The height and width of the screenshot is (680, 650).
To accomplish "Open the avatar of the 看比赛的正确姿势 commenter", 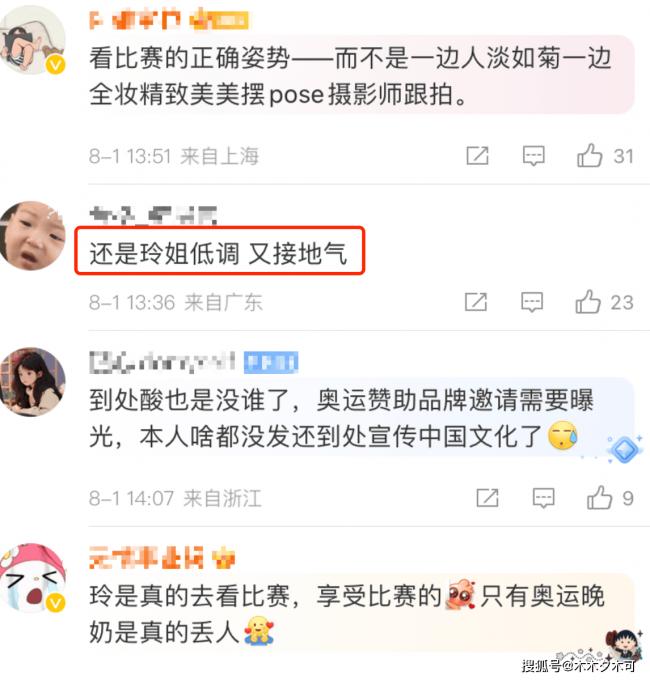I will 32,42.
